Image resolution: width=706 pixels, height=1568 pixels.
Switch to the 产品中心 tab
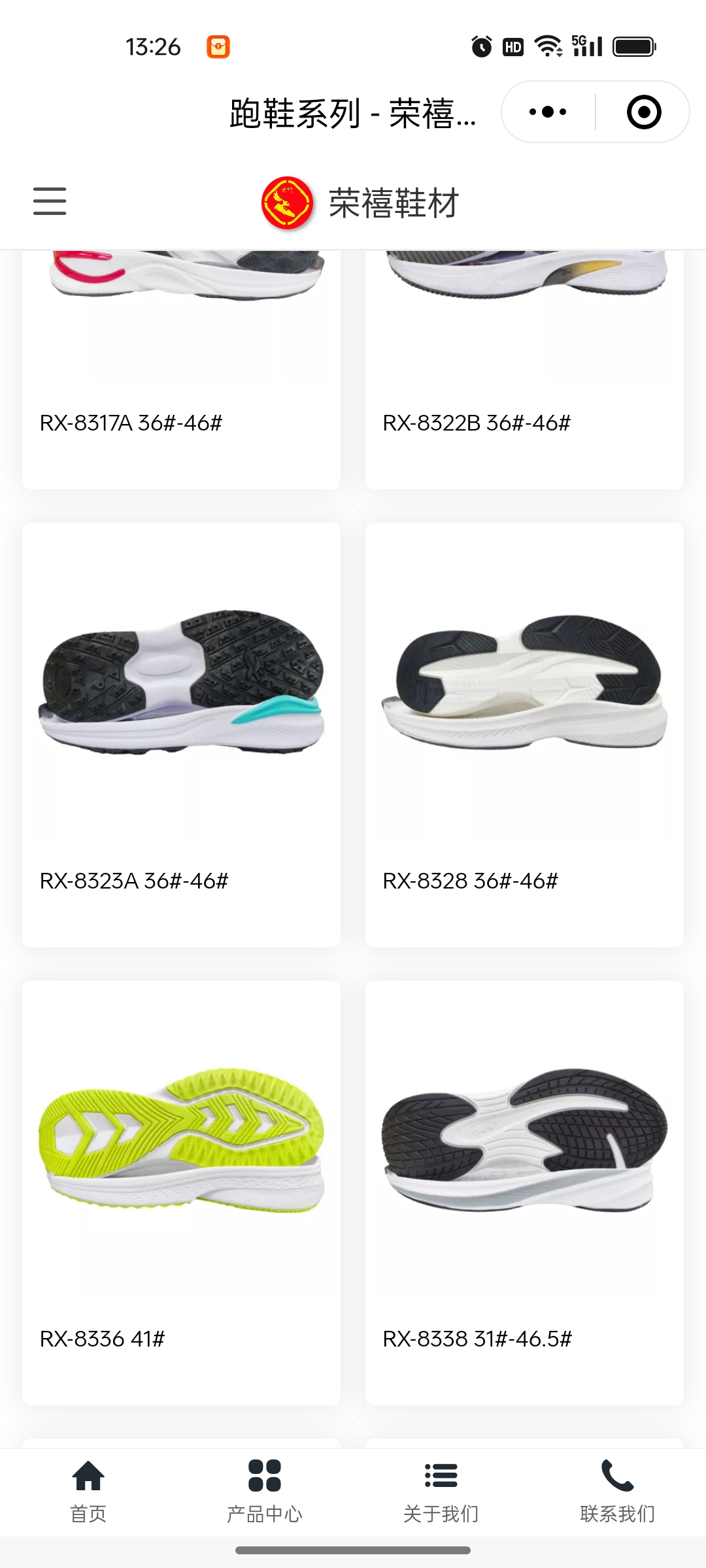click(265, 1491)
